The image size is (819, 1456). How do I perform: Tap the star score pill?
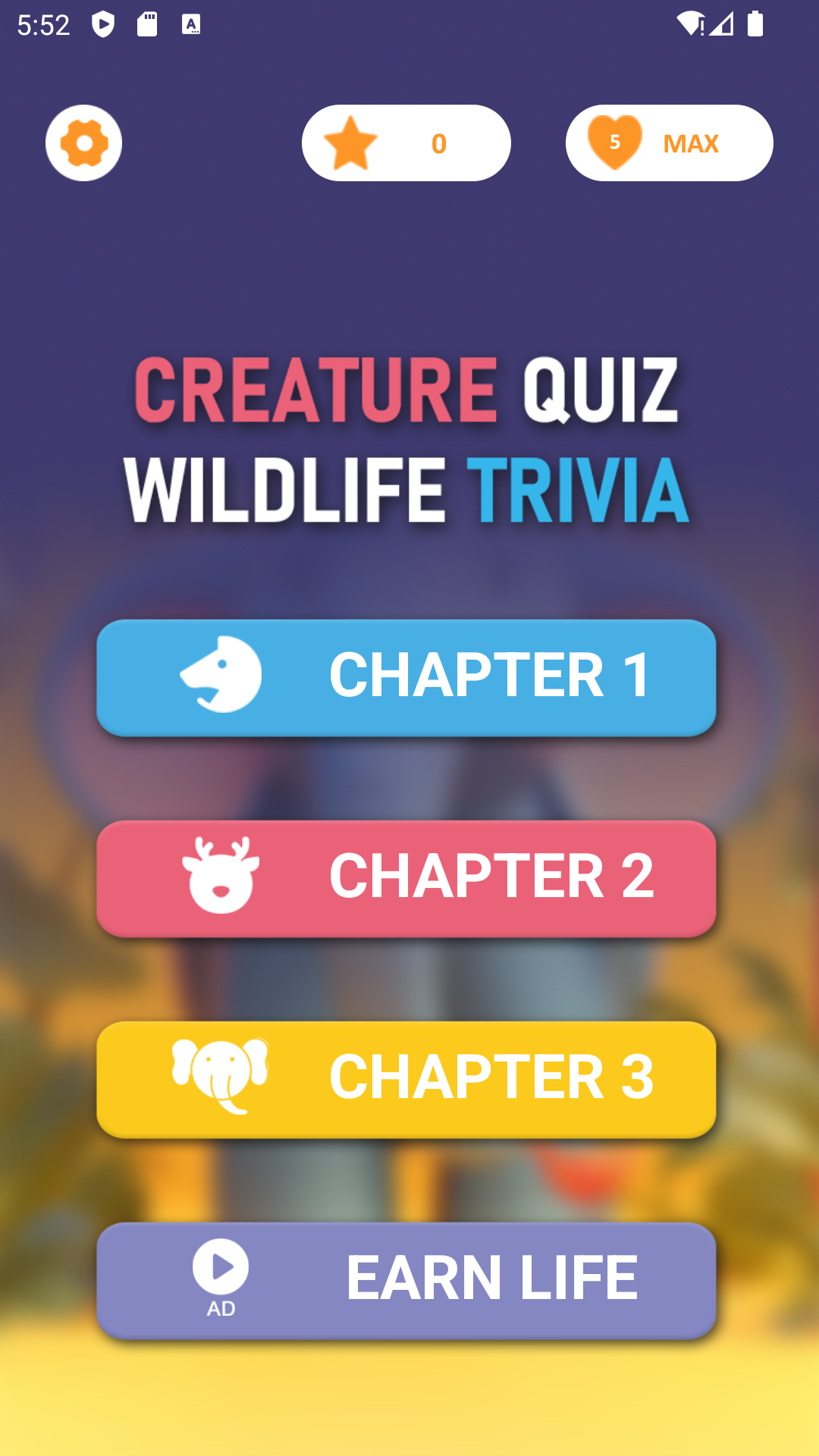coord(406,143)
